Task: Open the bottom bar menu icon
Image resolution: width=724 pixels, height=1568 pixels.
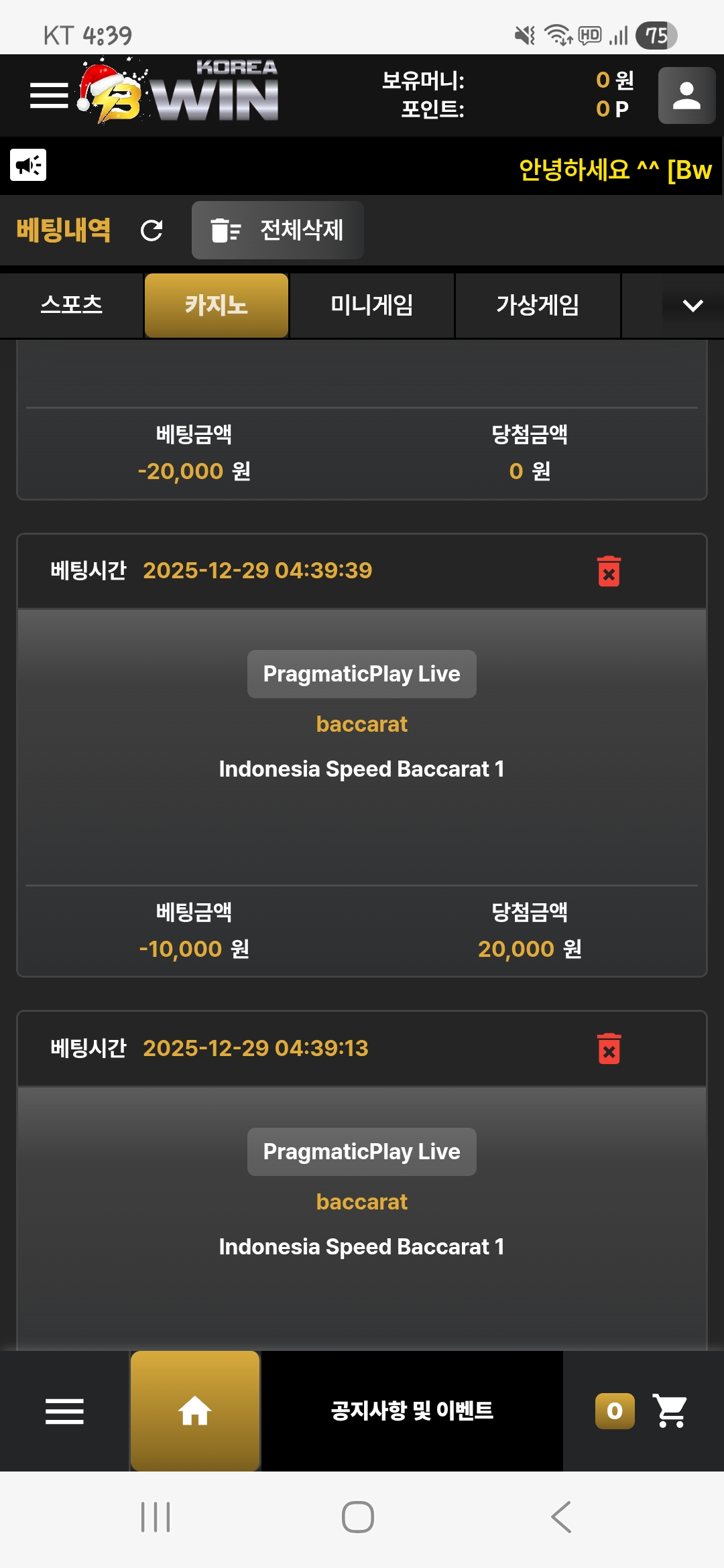Action: click(x=64, y=1411)
